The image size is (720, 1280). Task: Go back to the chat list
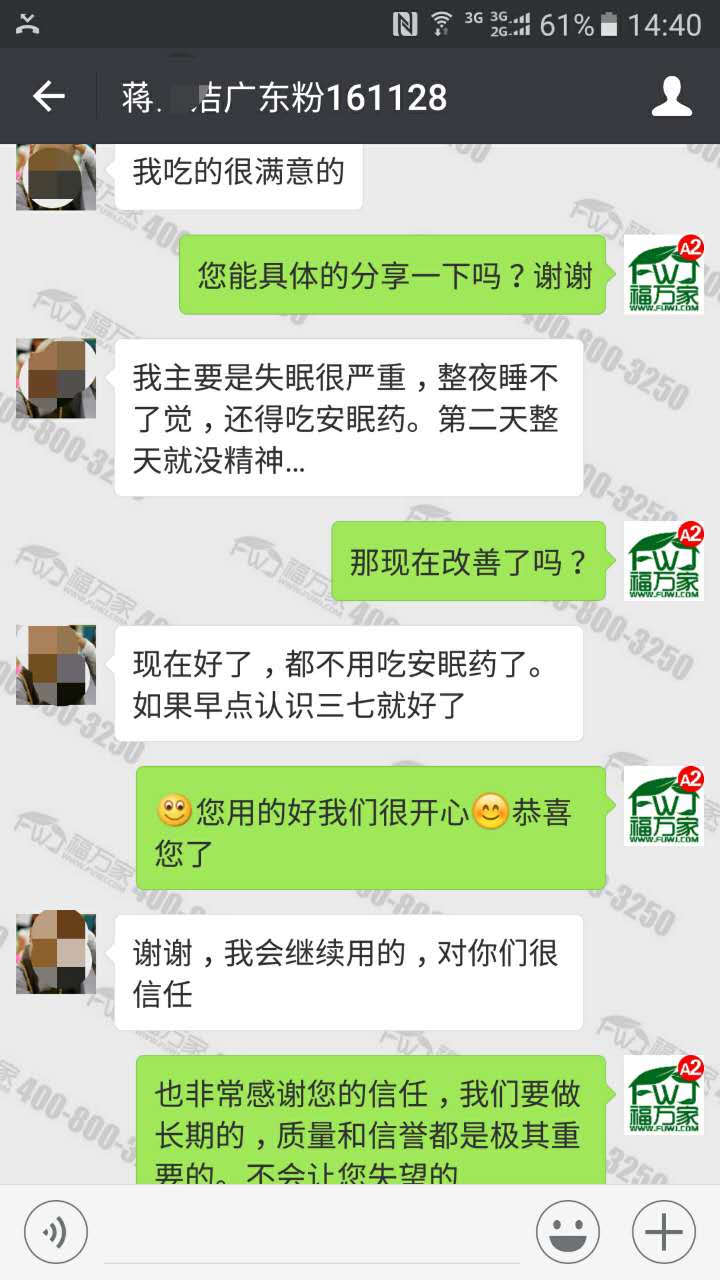pos(48,97)
